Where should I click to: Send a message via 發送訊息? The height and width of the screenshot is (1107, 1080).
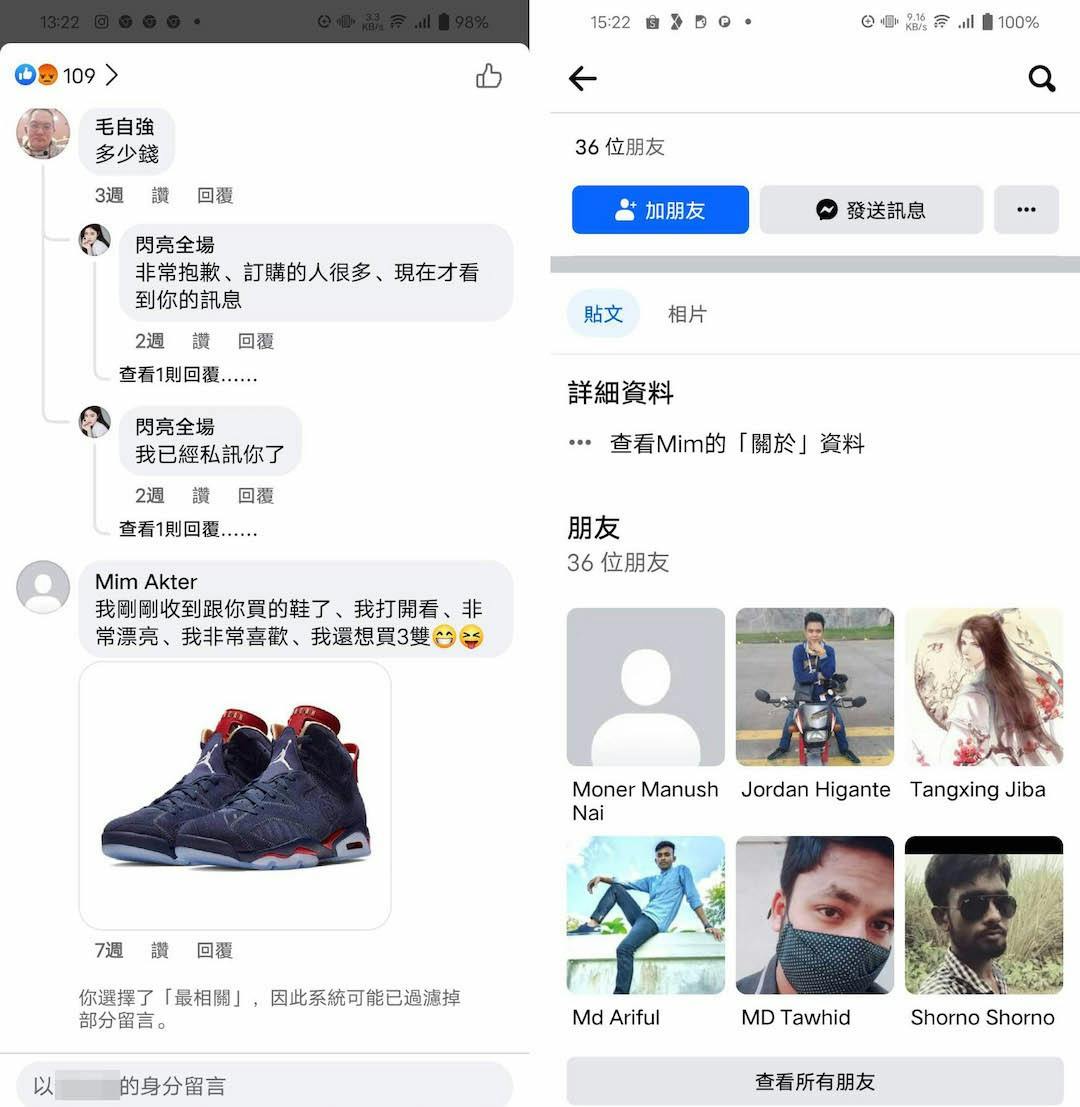[871, 210]
